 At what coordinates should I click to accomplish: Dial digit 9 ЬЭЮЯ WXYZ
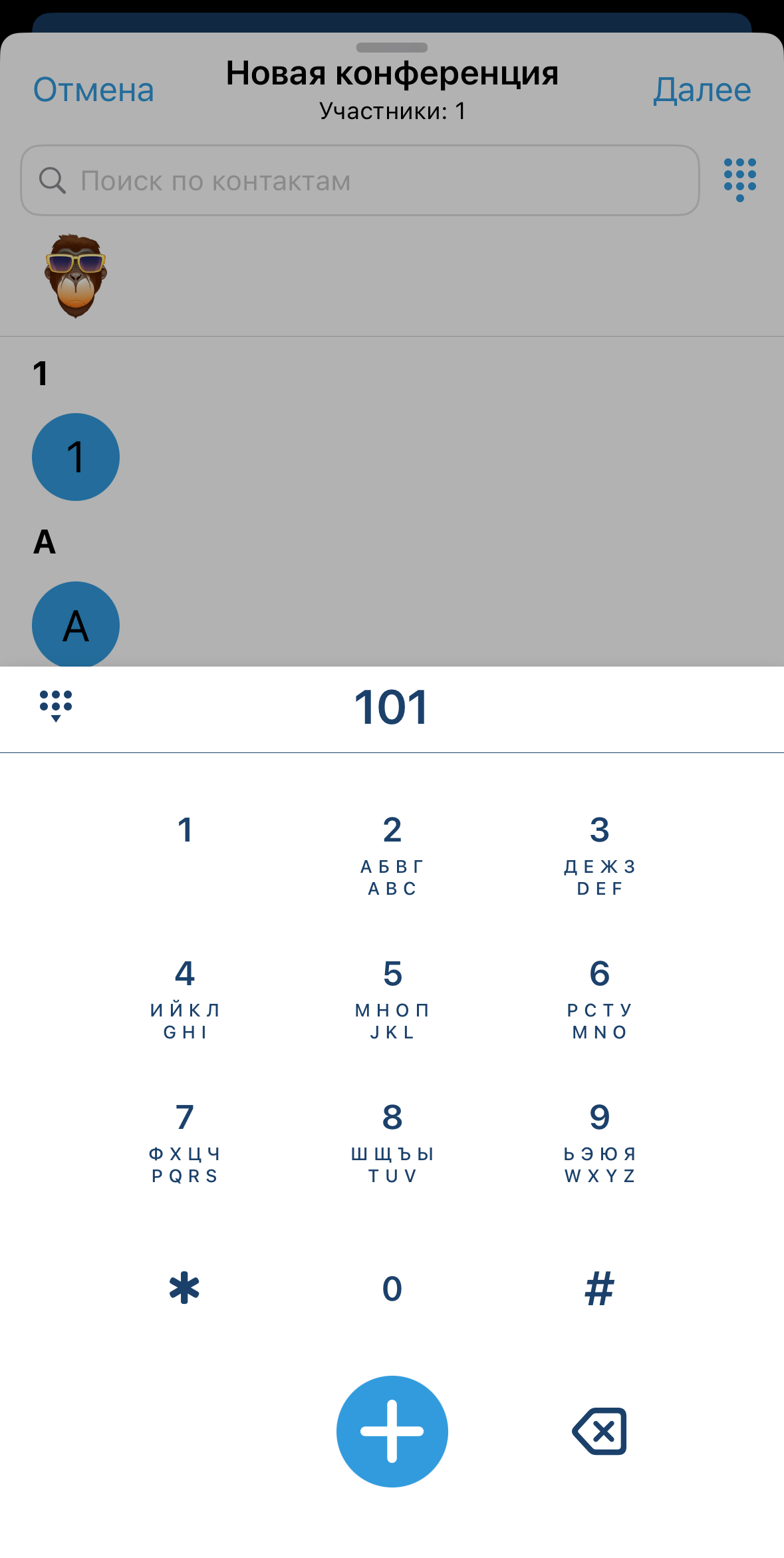pos(599,1142)
